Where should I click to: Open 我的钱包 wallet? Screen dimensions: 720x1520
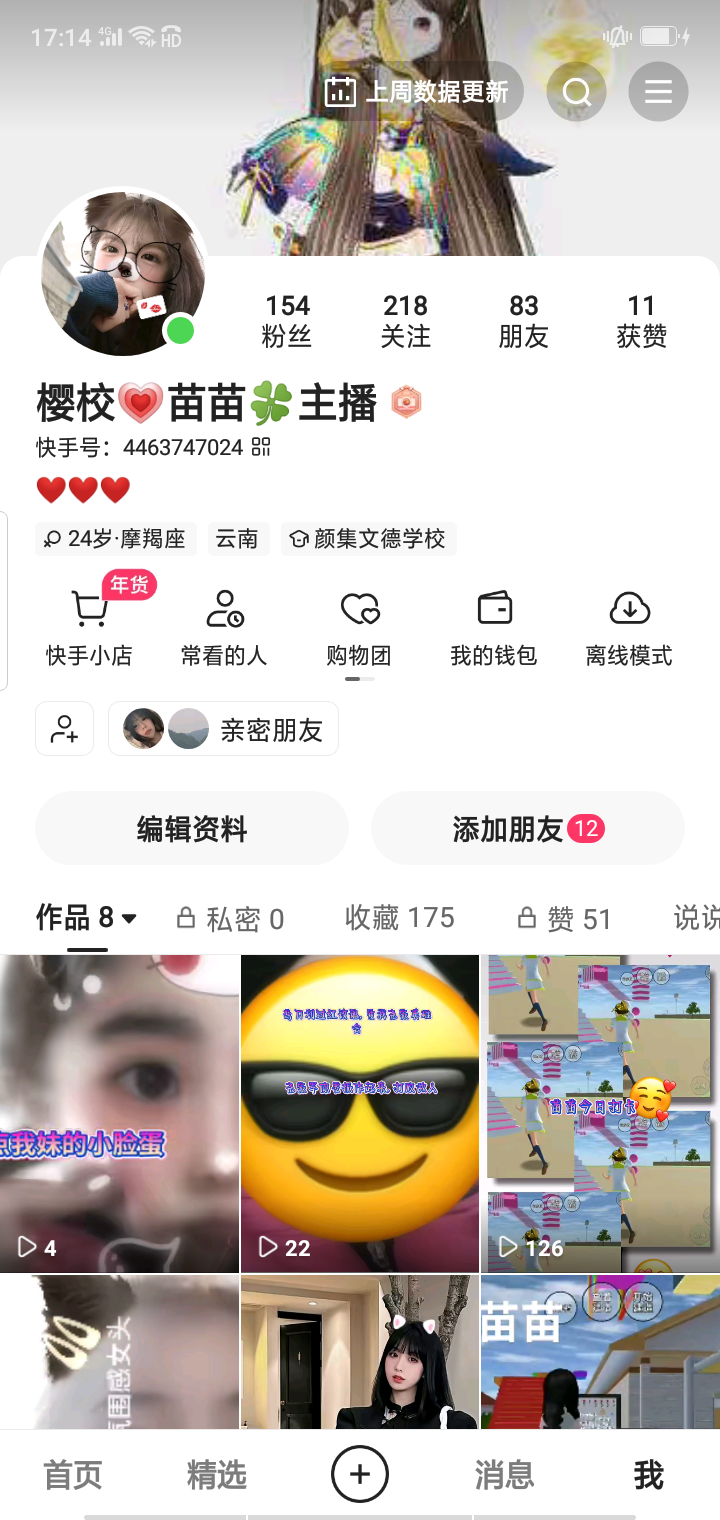click(494, 628)
